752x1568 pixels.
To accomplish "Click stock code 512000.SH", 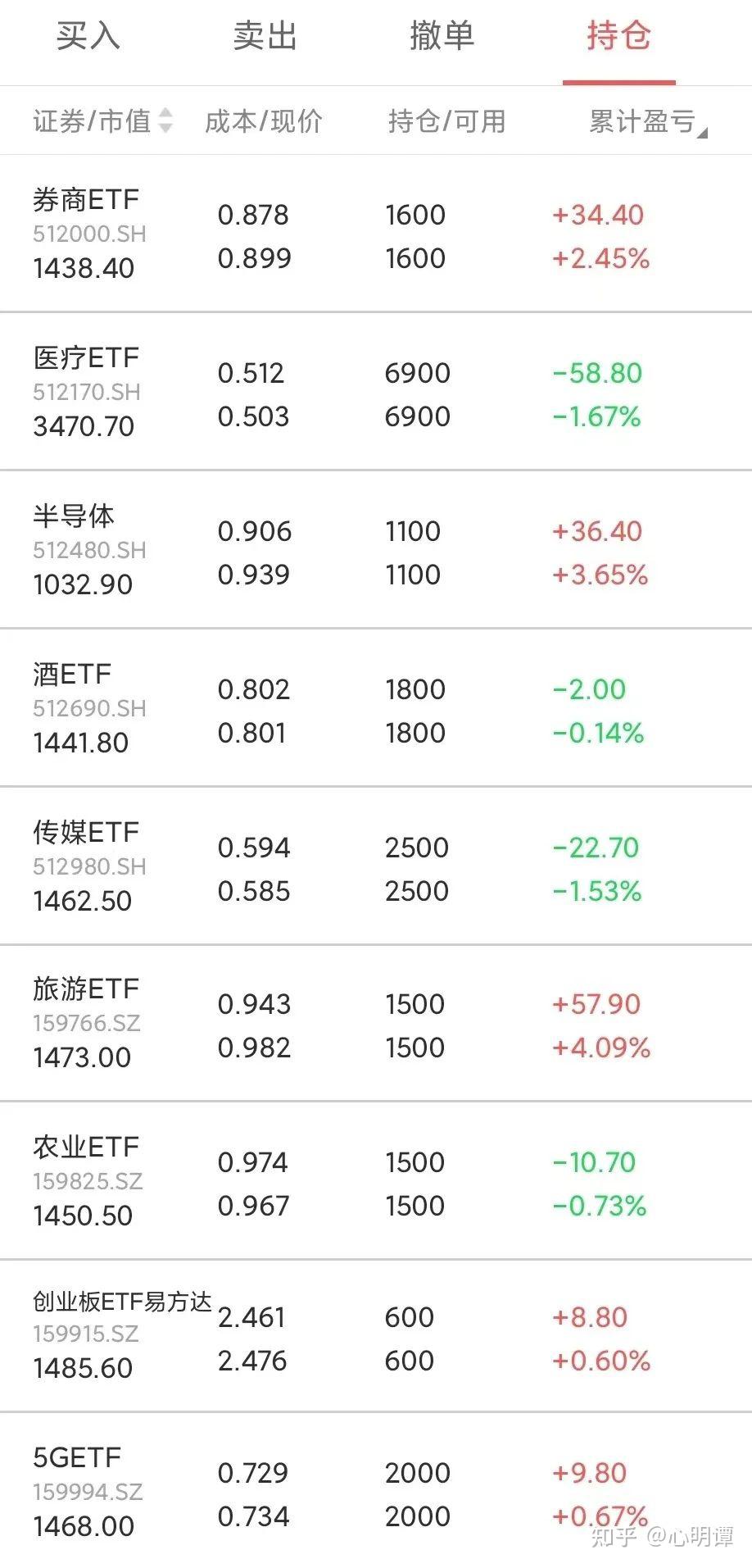I will (88, 234).
